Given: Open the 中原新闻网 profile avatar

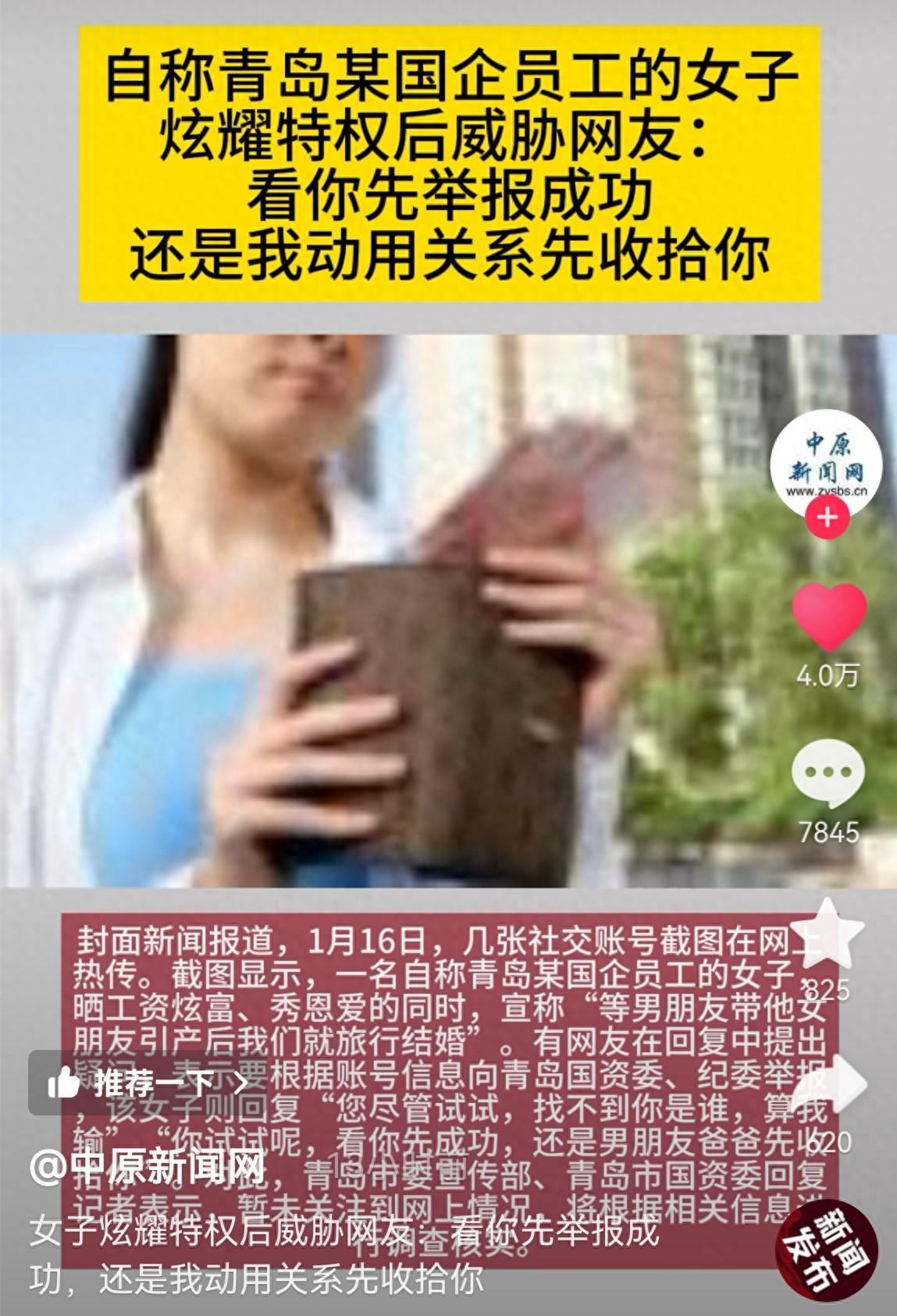Looking at the screenshot, I should click(x=827, y=462).
